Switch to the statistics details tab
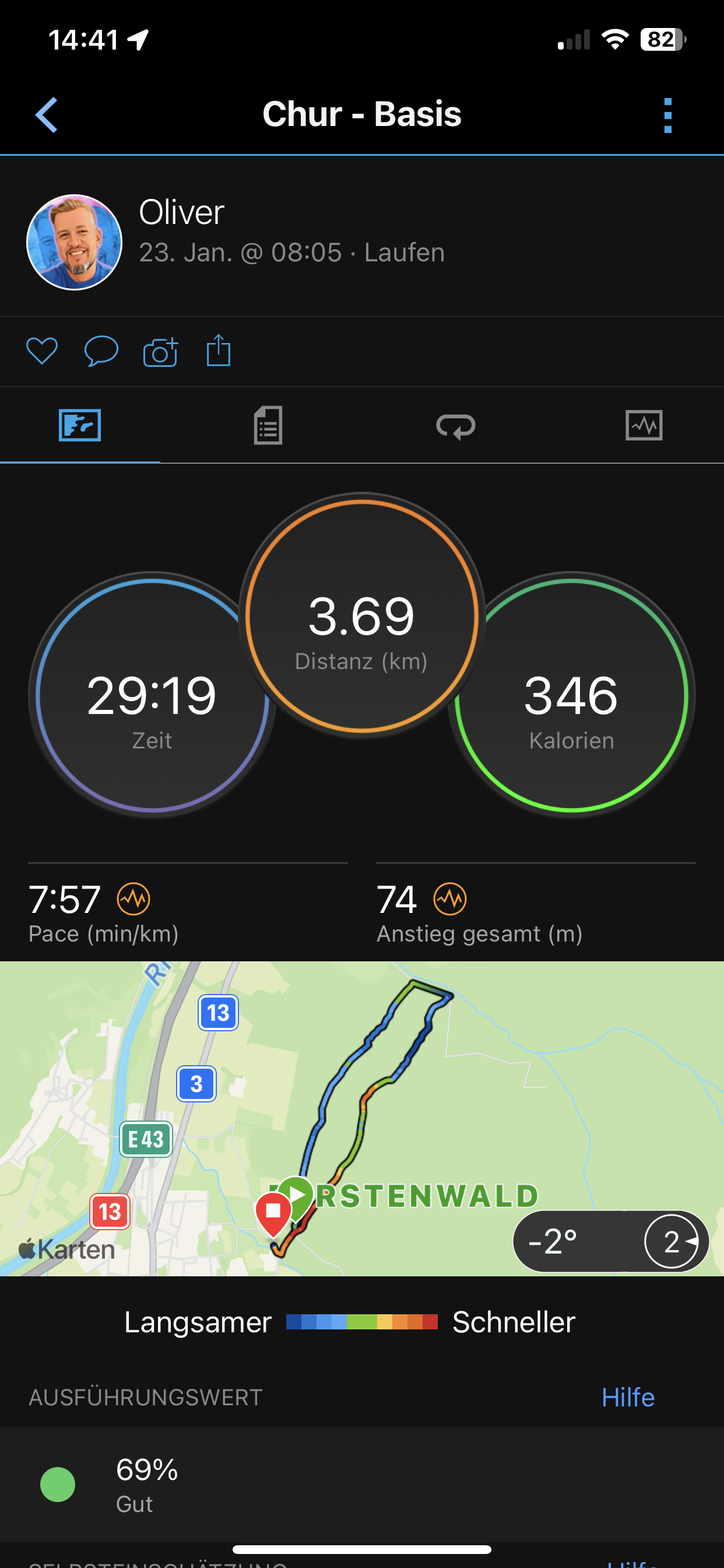 (268, 425)
